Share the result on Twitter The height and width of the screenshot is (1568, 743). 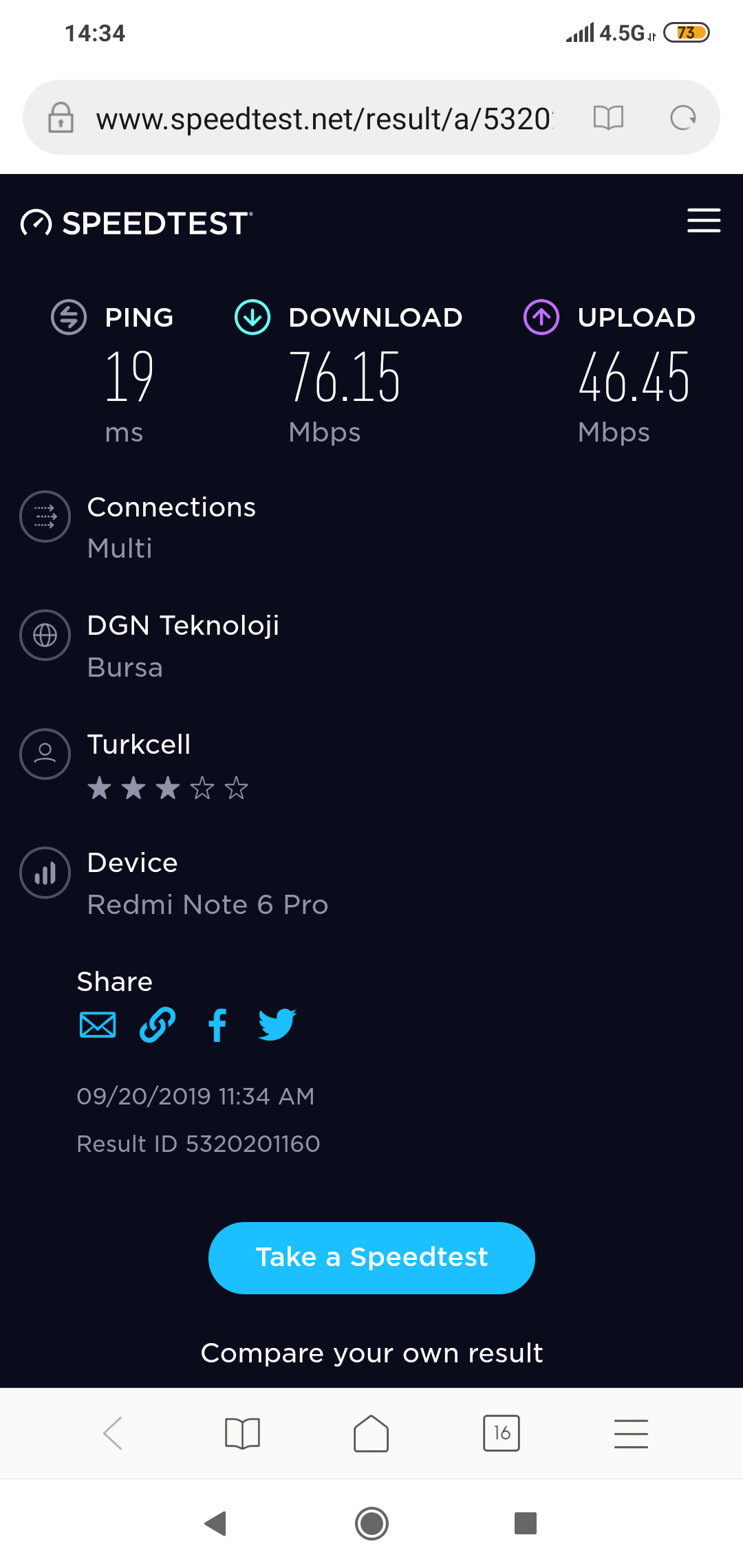pyautogui.click(x=277, y=1025)
